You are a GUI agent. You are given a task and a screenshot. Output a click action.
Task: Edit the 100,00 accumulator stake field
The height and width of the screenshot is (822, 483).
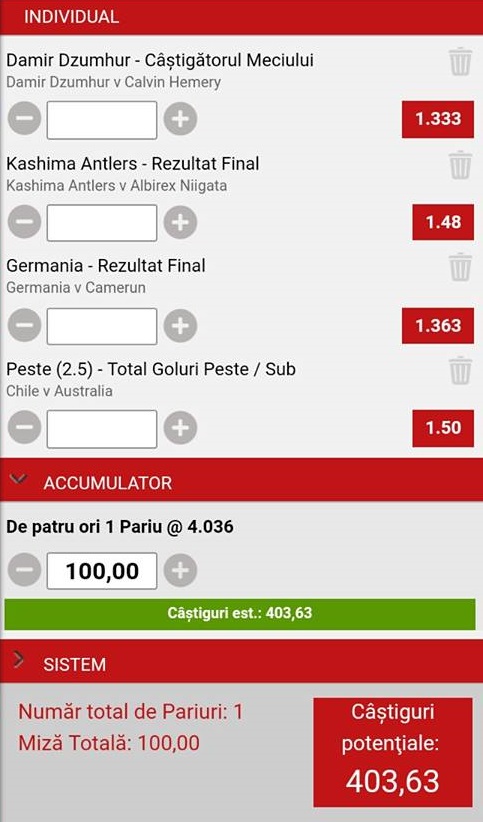coord(102,571)
